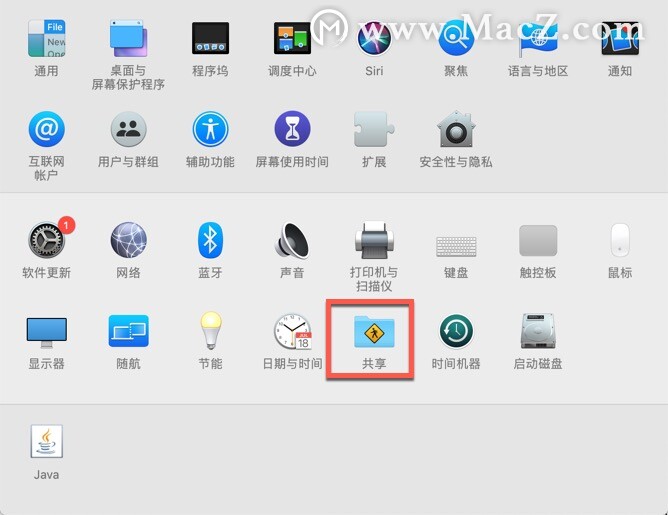Open 用户与群组 preferences
Viewport: 668px width, 515px height.
(x=128, y=129)
